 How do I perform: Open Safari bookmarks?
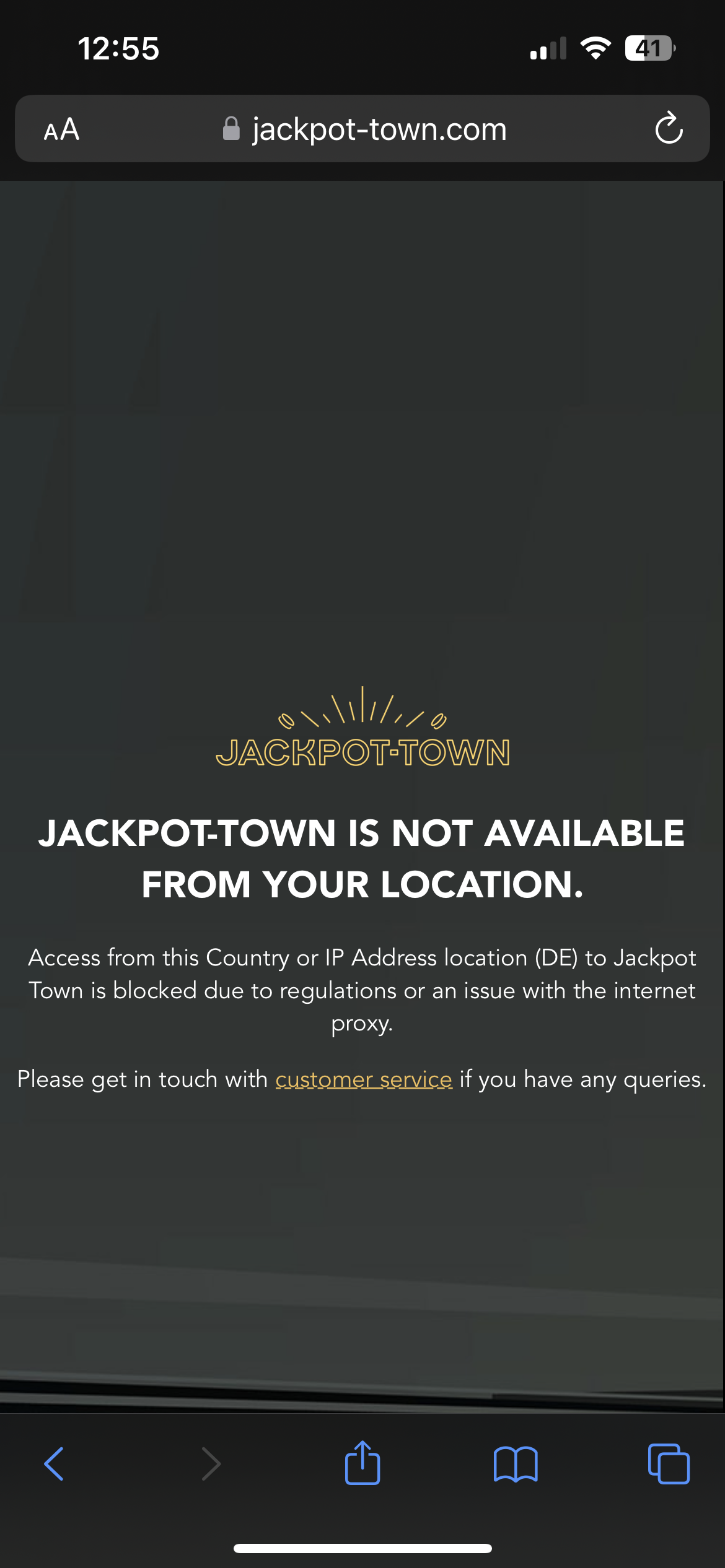pos(516,1464)
